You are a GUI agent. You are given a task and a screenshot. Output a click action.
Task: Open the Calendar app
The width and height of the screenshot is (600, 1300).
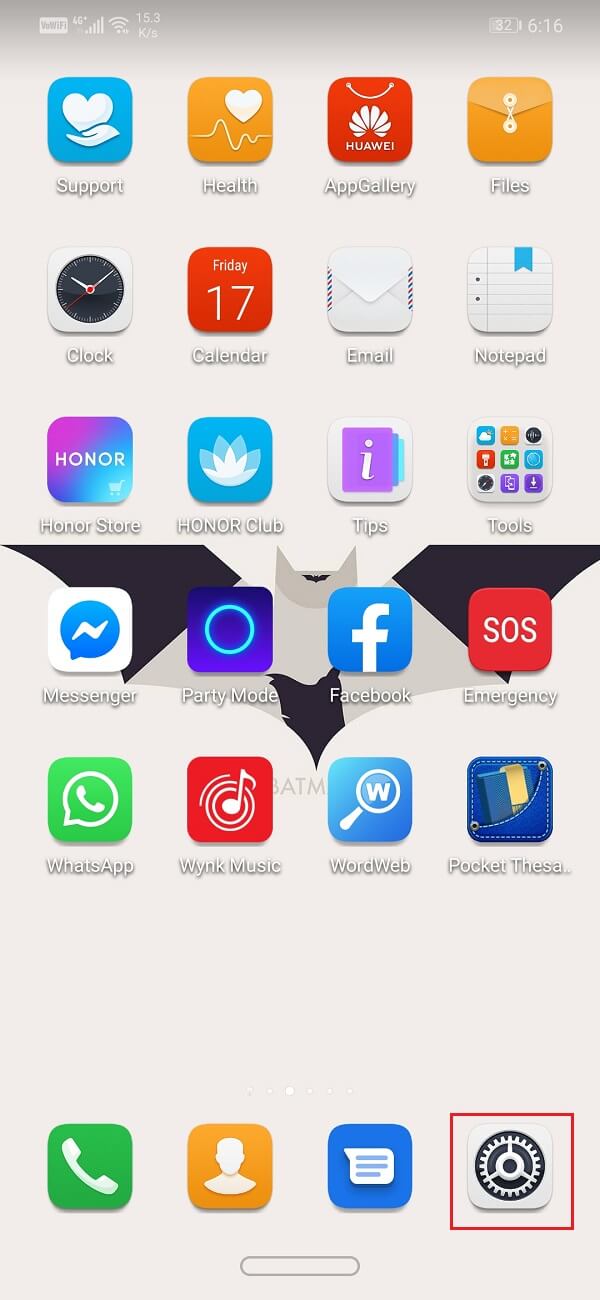230,290
